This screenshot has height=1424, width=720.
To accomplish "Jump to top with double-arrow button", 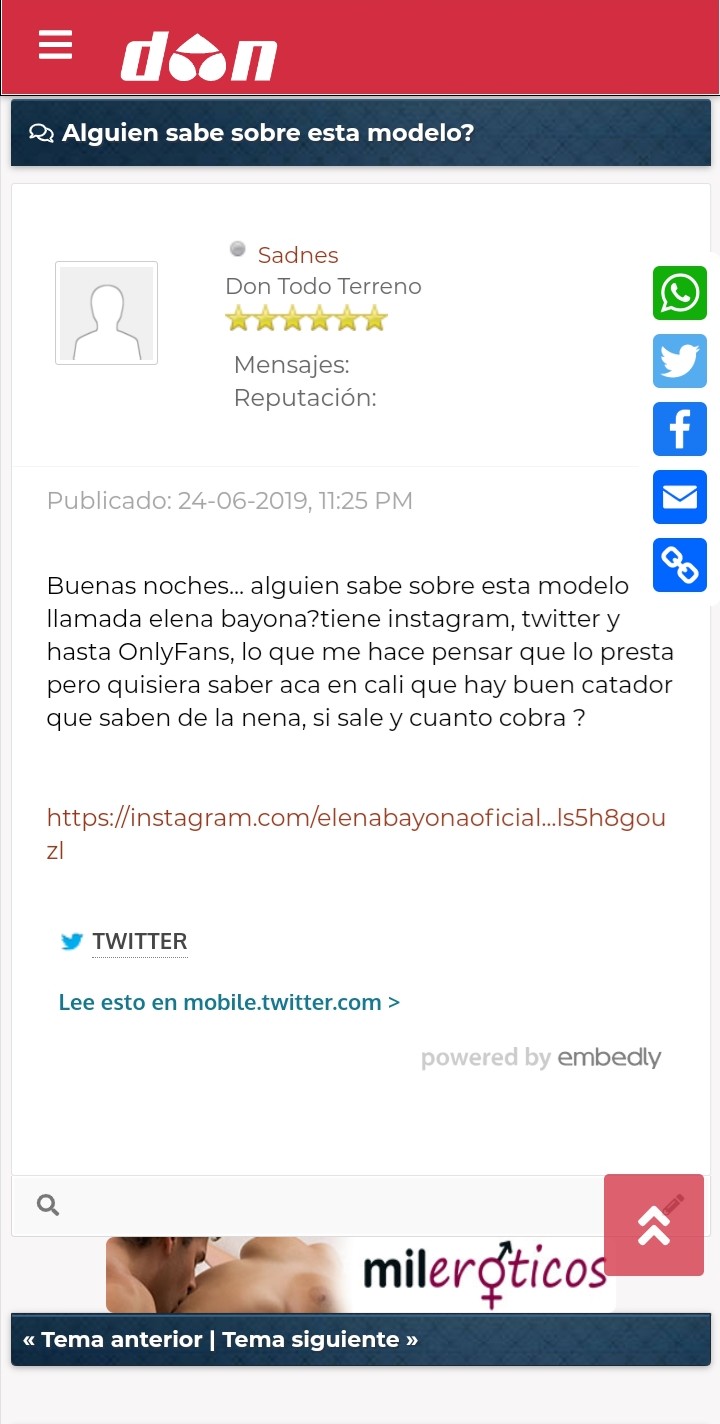I will [x=654, y=1225].
